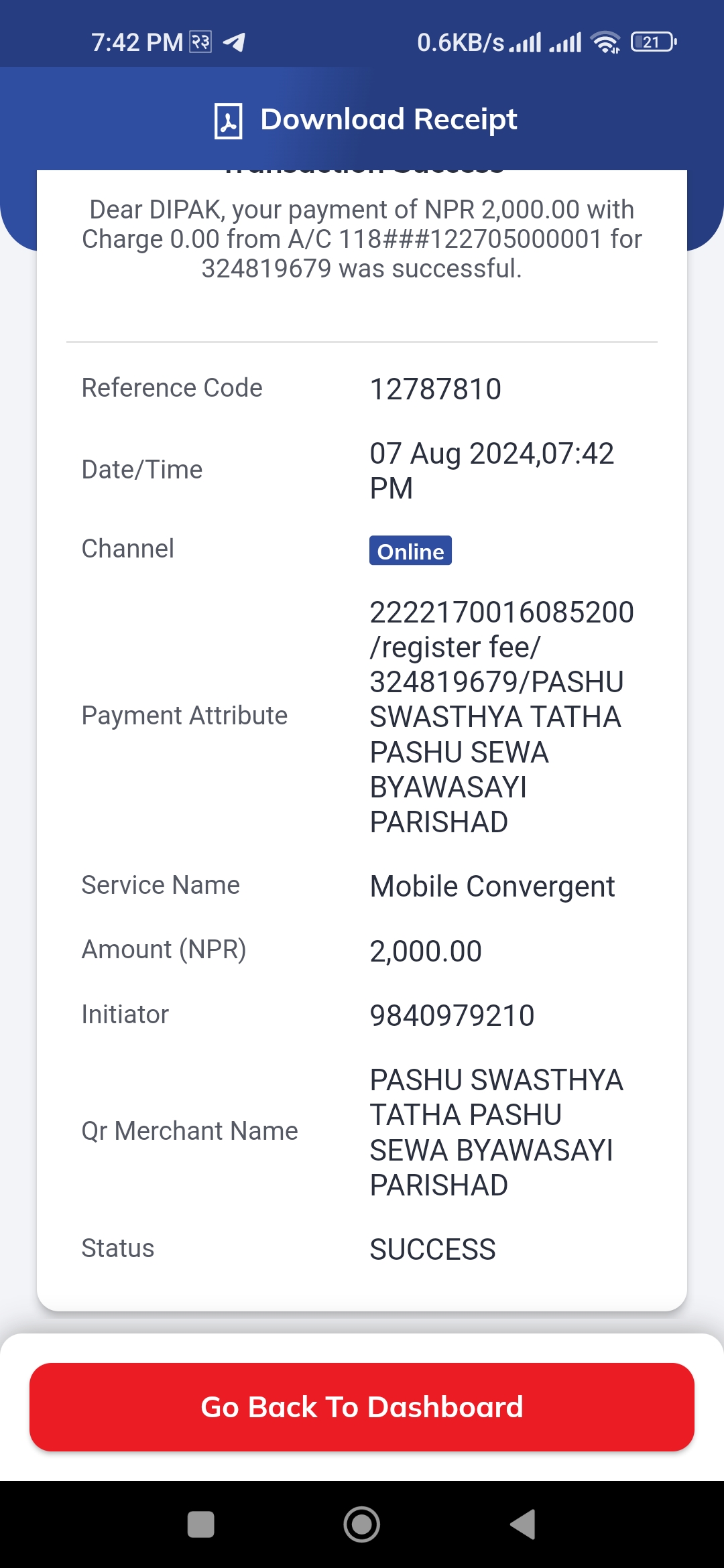This screenshot has width=724, height=1568.
Task: Go to the home screen
Action: click(x=362, y=1524)
